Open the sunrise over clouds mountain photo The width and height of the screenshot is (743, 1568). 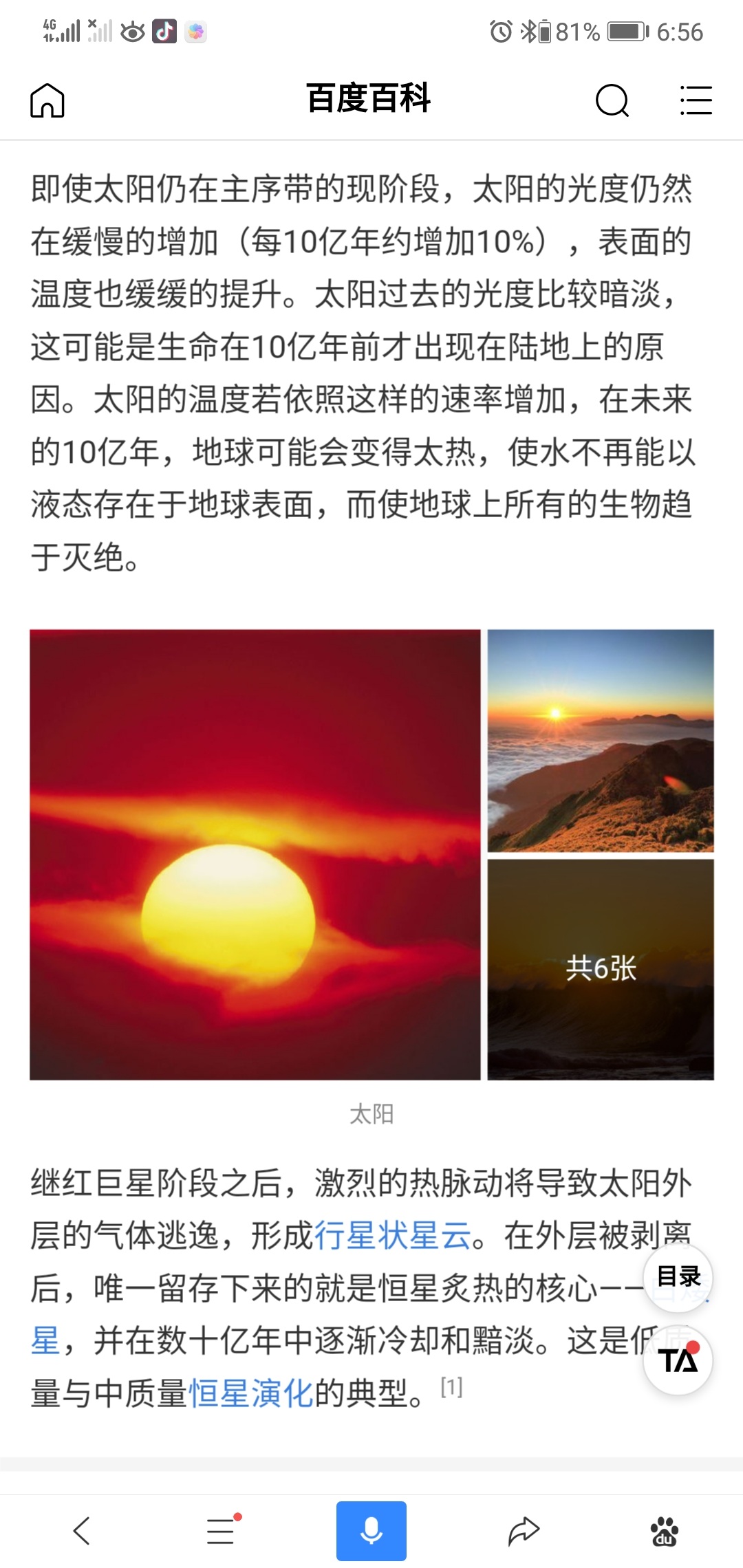[601, 741]
